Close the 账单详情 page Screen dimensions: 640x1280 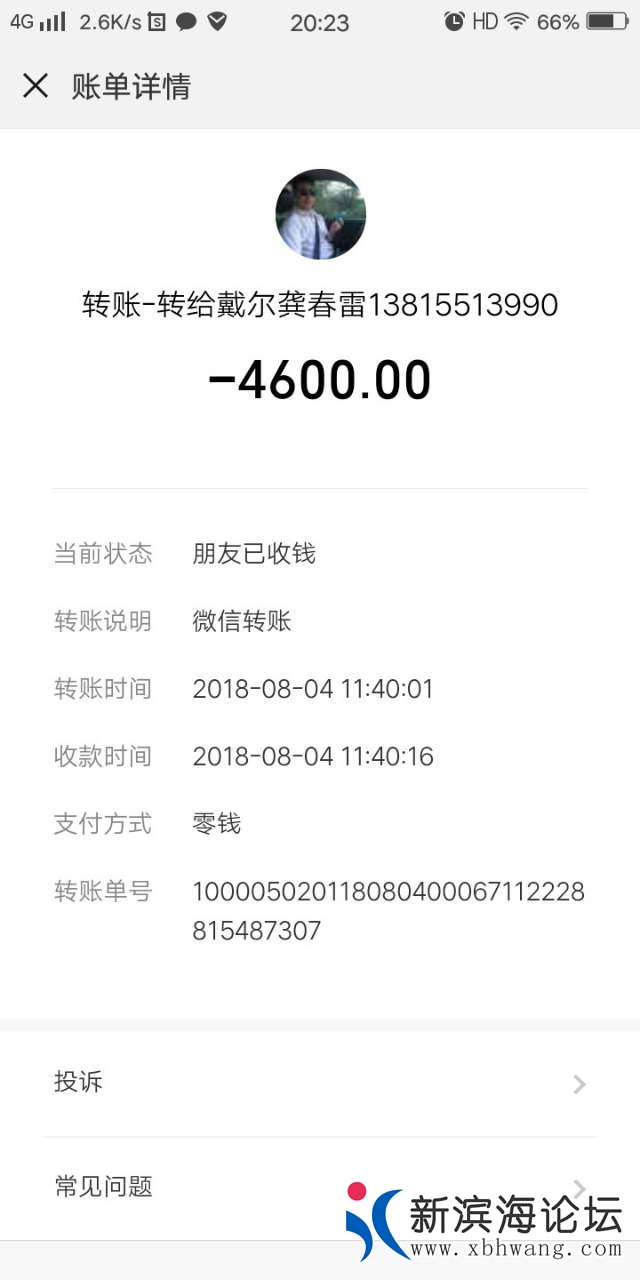tap(35, 86)
